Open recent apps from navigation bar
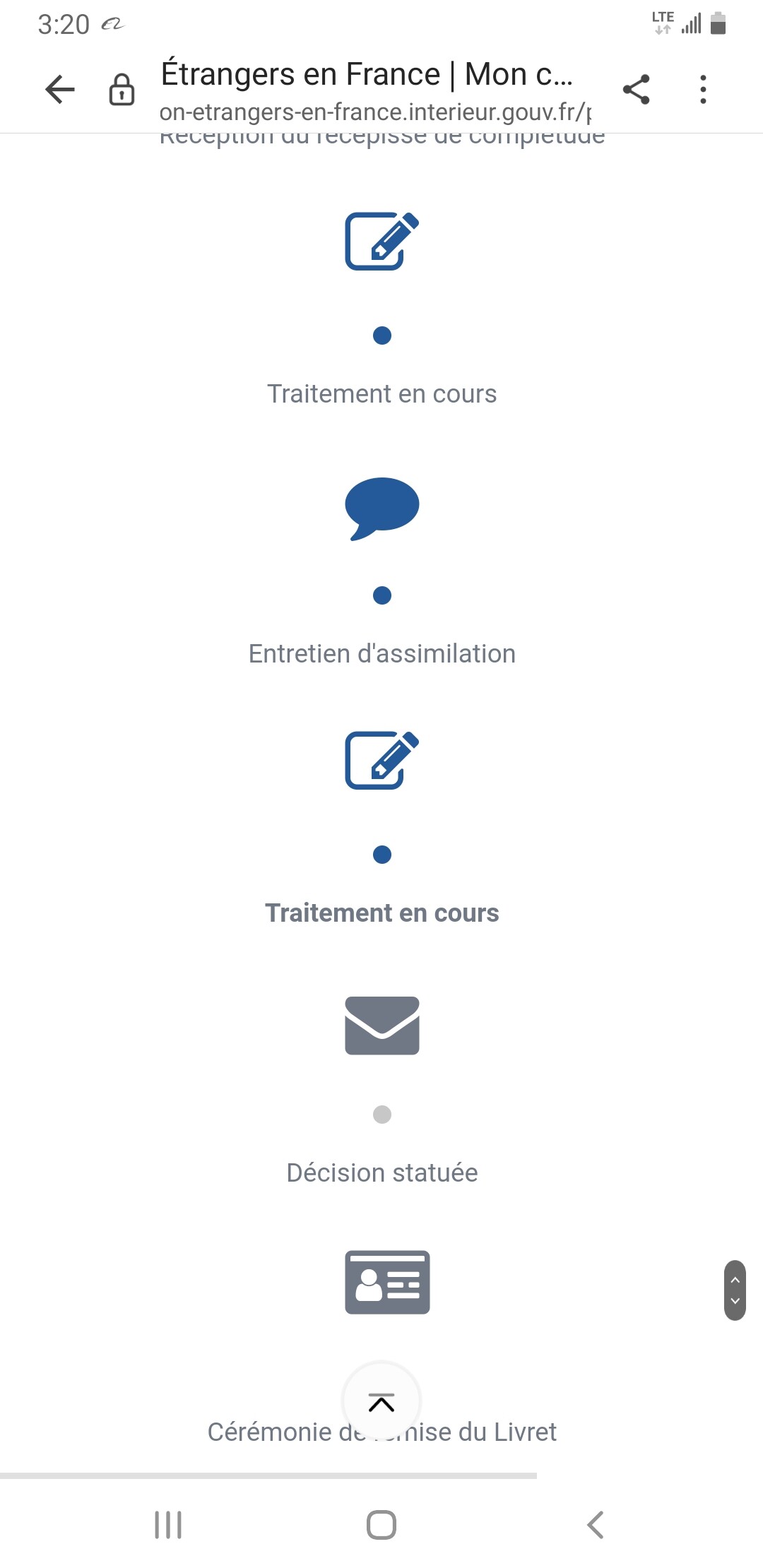The image size is (763, 1568). tap(168, 1525)
